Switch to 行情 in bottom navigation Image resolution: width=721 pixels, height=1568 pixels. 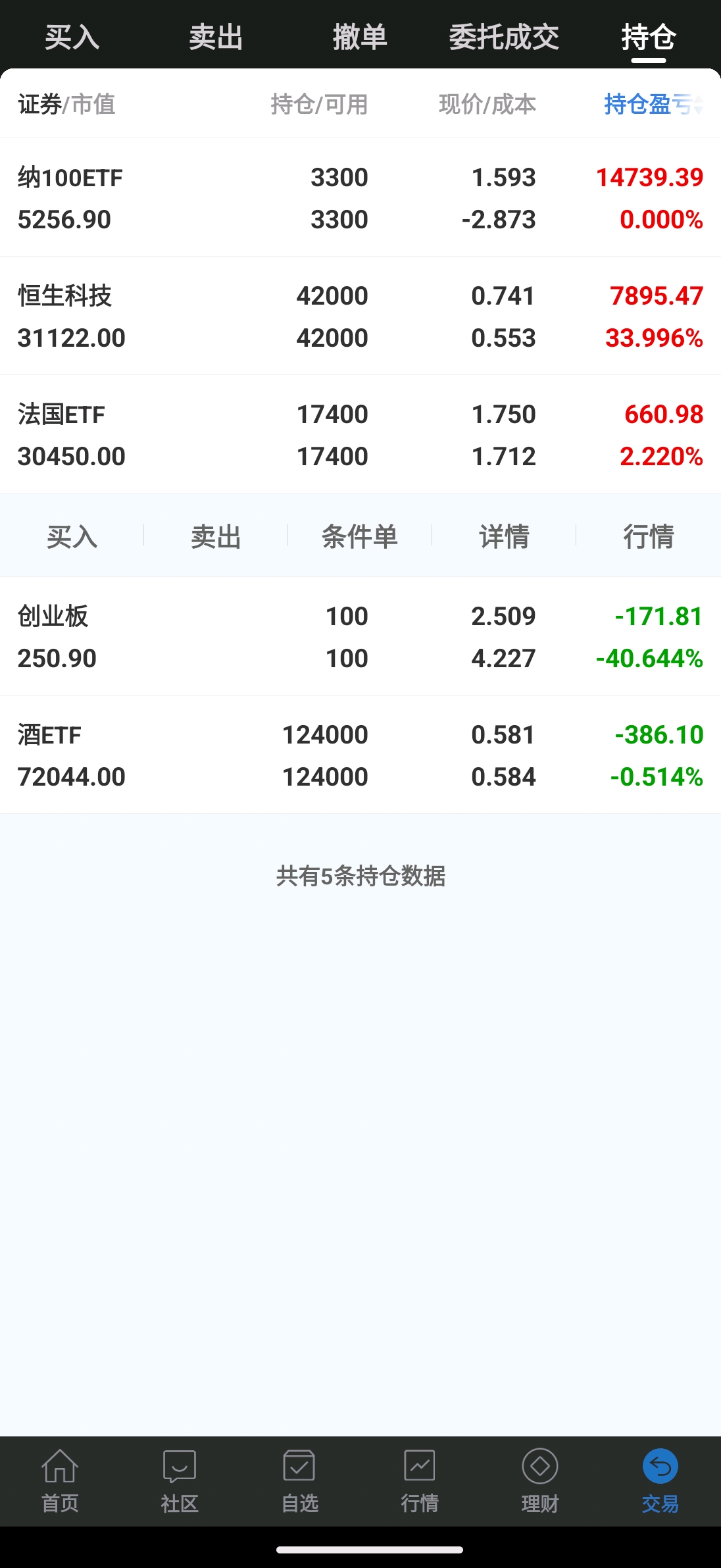pyautogui.click(x=420, y=1481)
